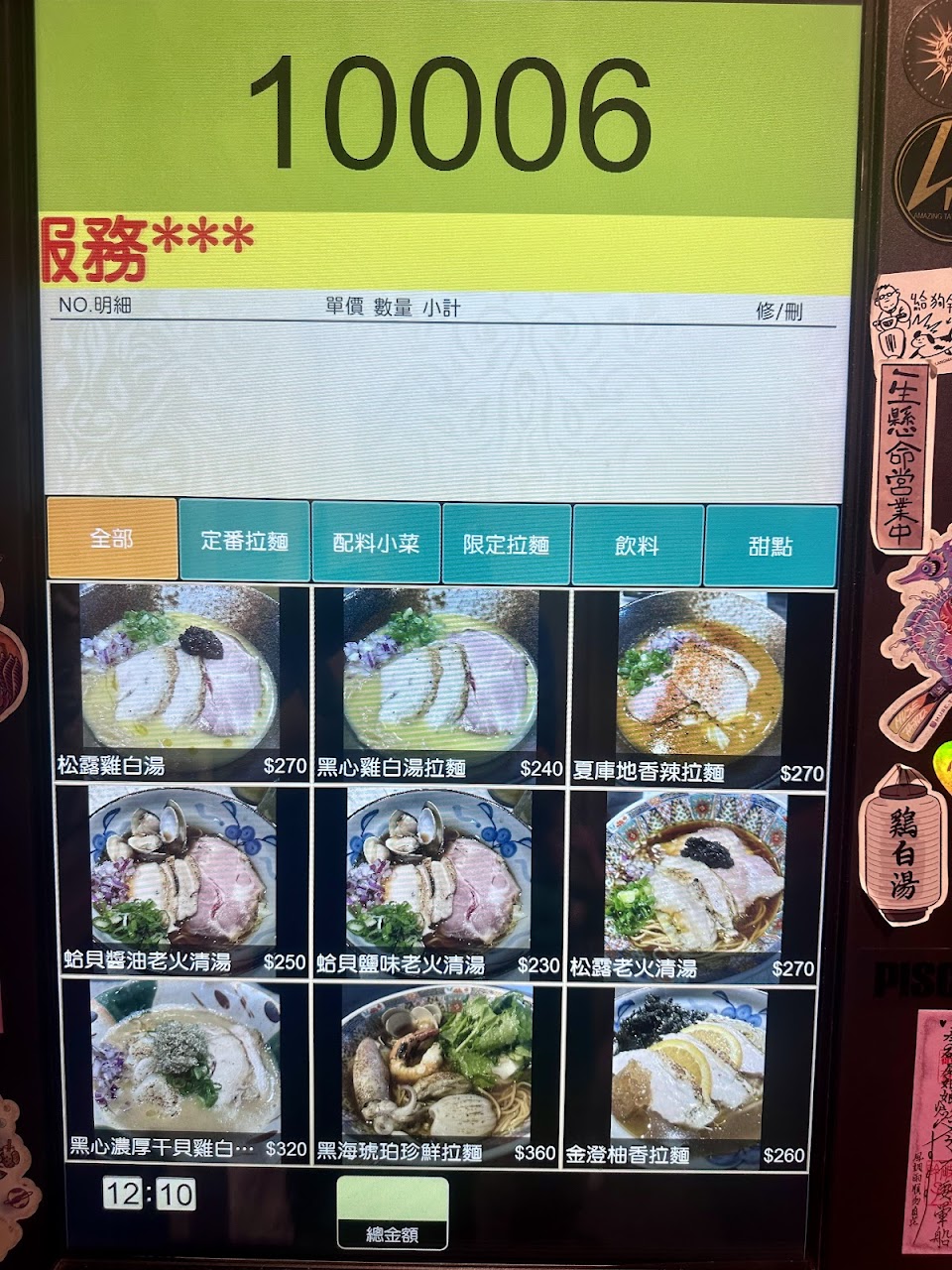
Task: Switch to the 限定拉麵 tab
Action: point(507,545)
